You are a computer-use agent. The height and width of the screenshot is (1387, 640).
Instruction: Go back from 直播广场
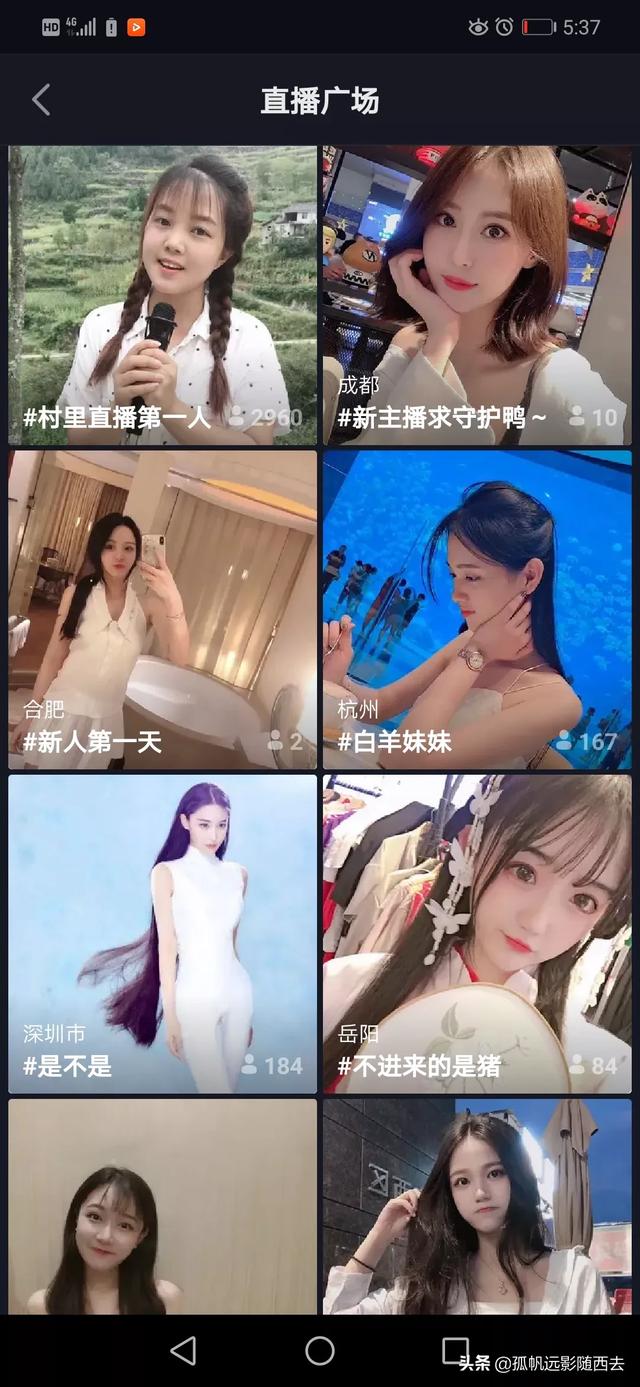click(x=41, y=100)
